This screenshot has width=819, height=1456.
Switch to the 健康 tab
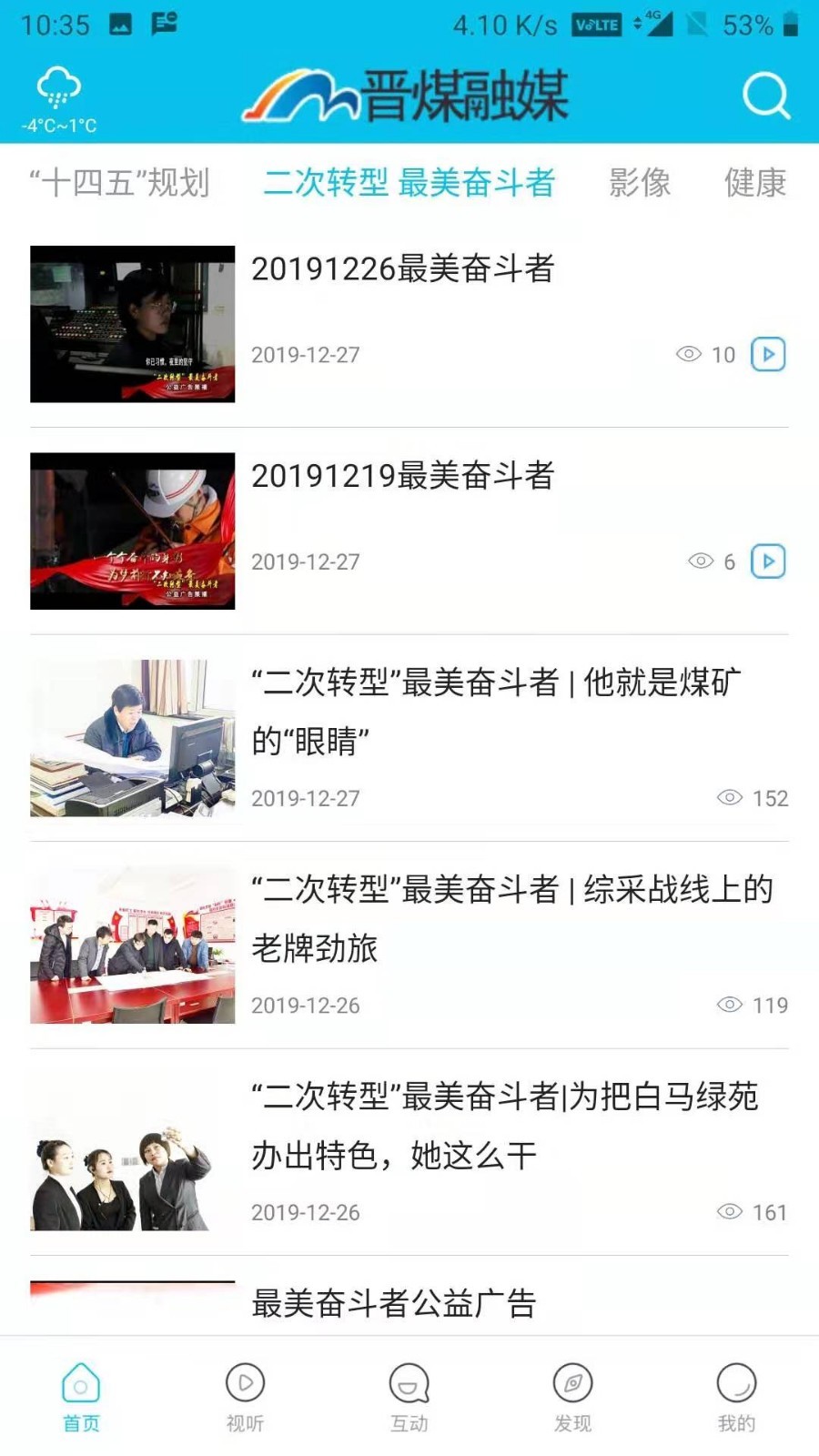(755, 184)
